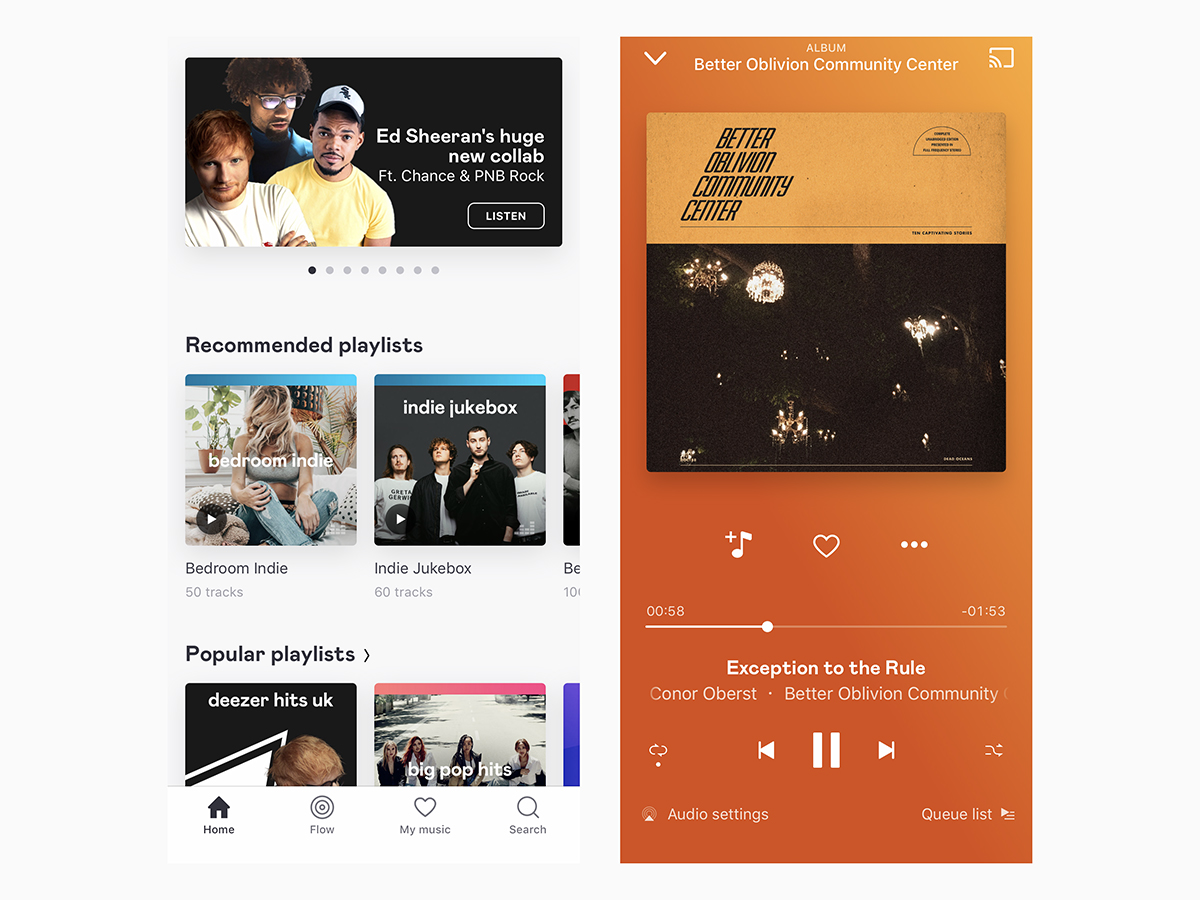The height and width of the screenshot is (900, 1200).
Task: Add this track to a playlist
Action: tap(739, 545)
